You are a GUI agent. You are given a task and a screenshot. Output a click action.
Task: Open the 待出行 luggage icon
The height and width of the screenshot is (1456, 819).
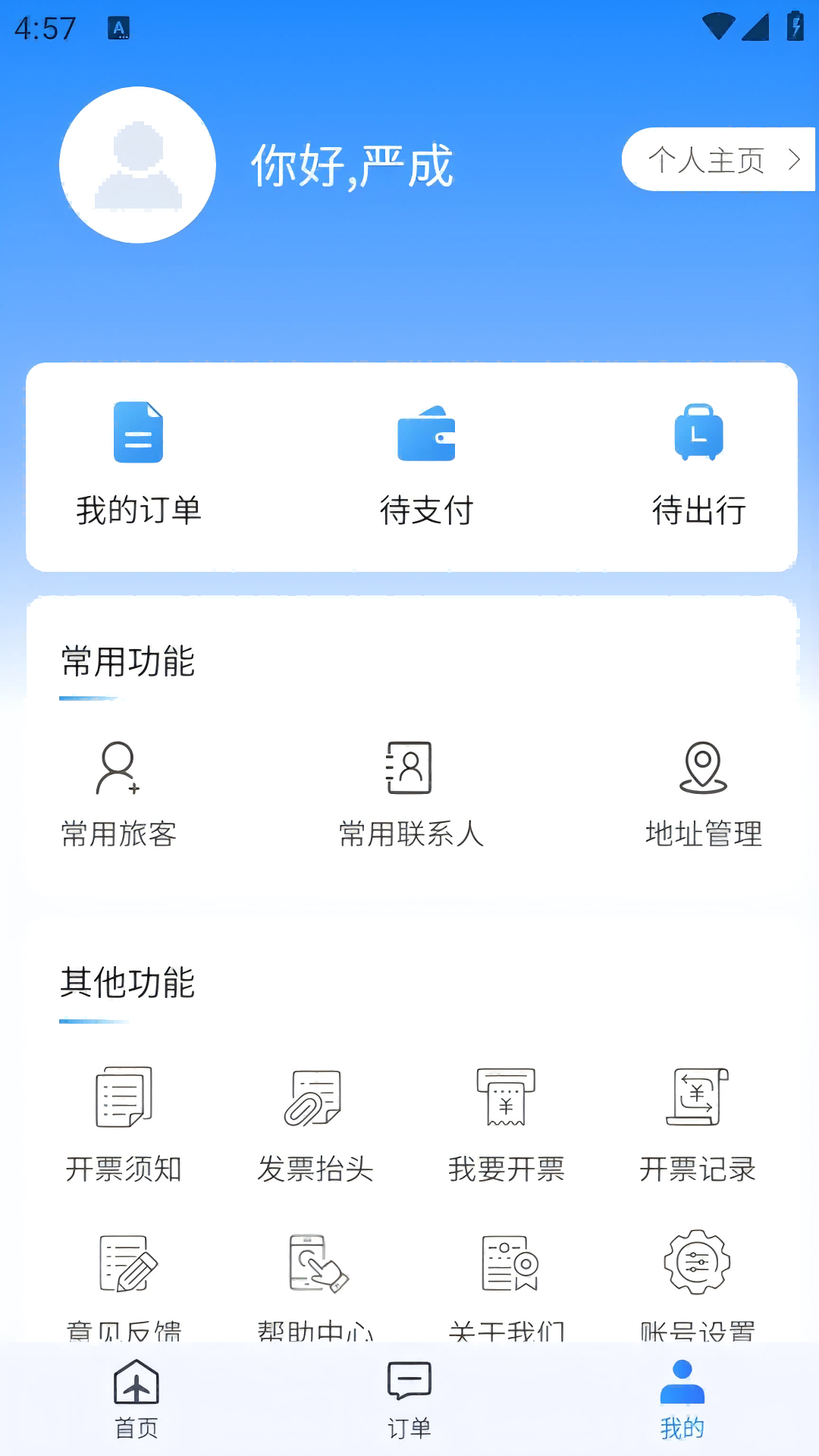698,432
